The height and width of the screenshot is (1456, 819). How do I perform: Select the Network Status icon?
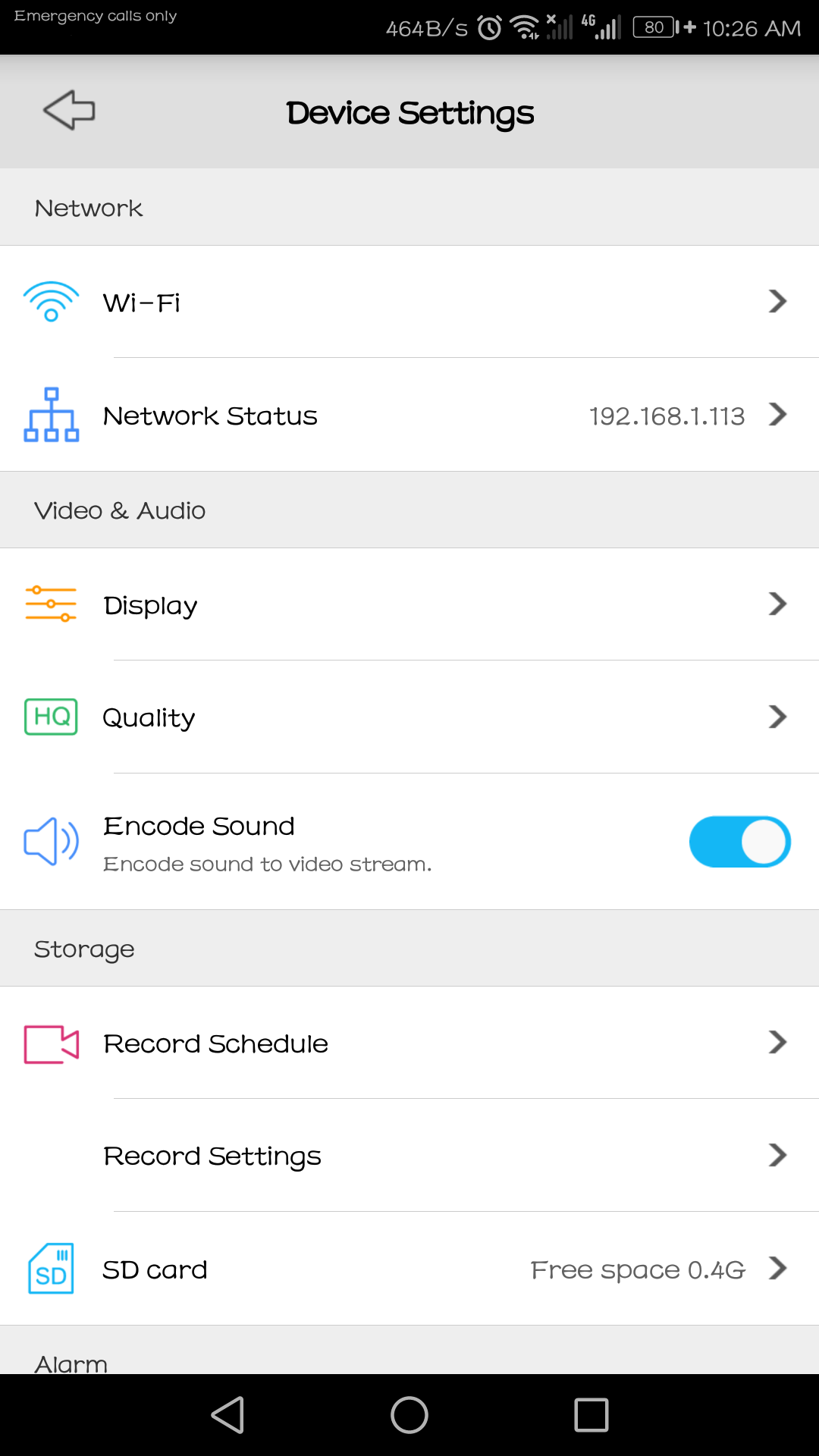click(x=51, y=415)
